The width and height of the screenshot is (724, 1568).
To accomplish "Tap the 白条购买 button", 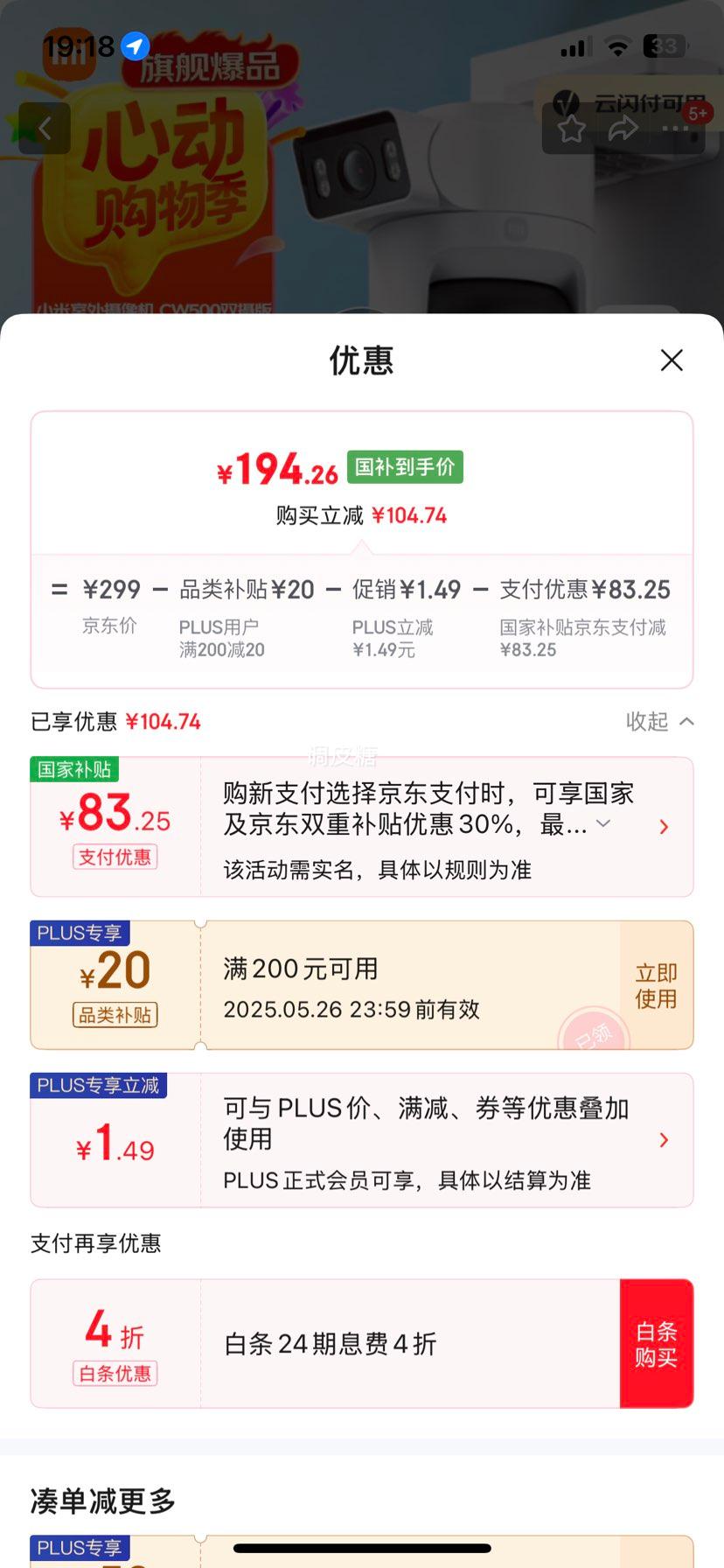I will coord(656,1344).
